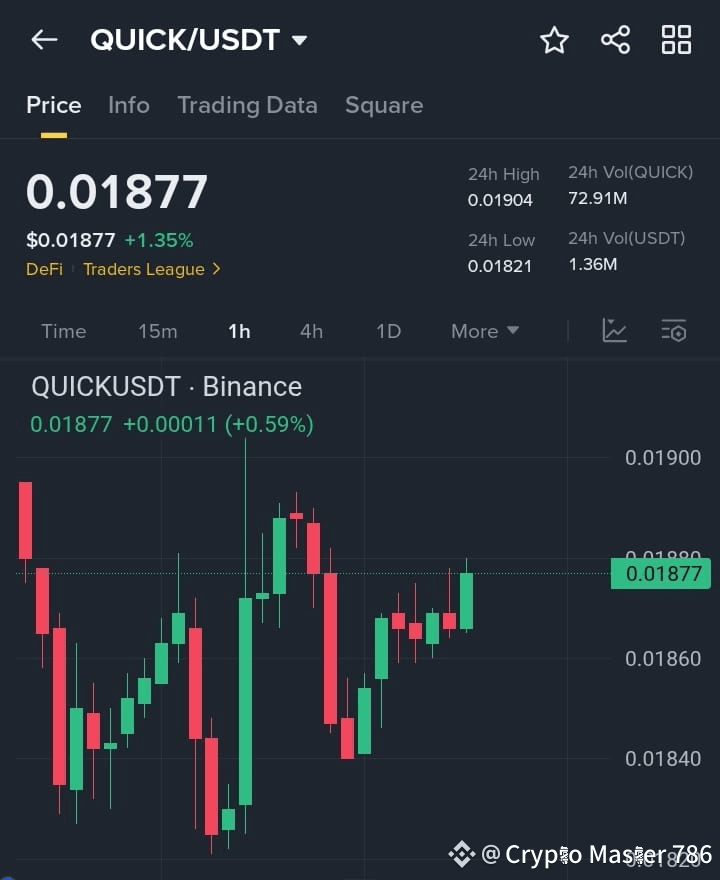Switch to the Trading Data tab
This screenshot has width=720, height=880.
pos(247,105)
